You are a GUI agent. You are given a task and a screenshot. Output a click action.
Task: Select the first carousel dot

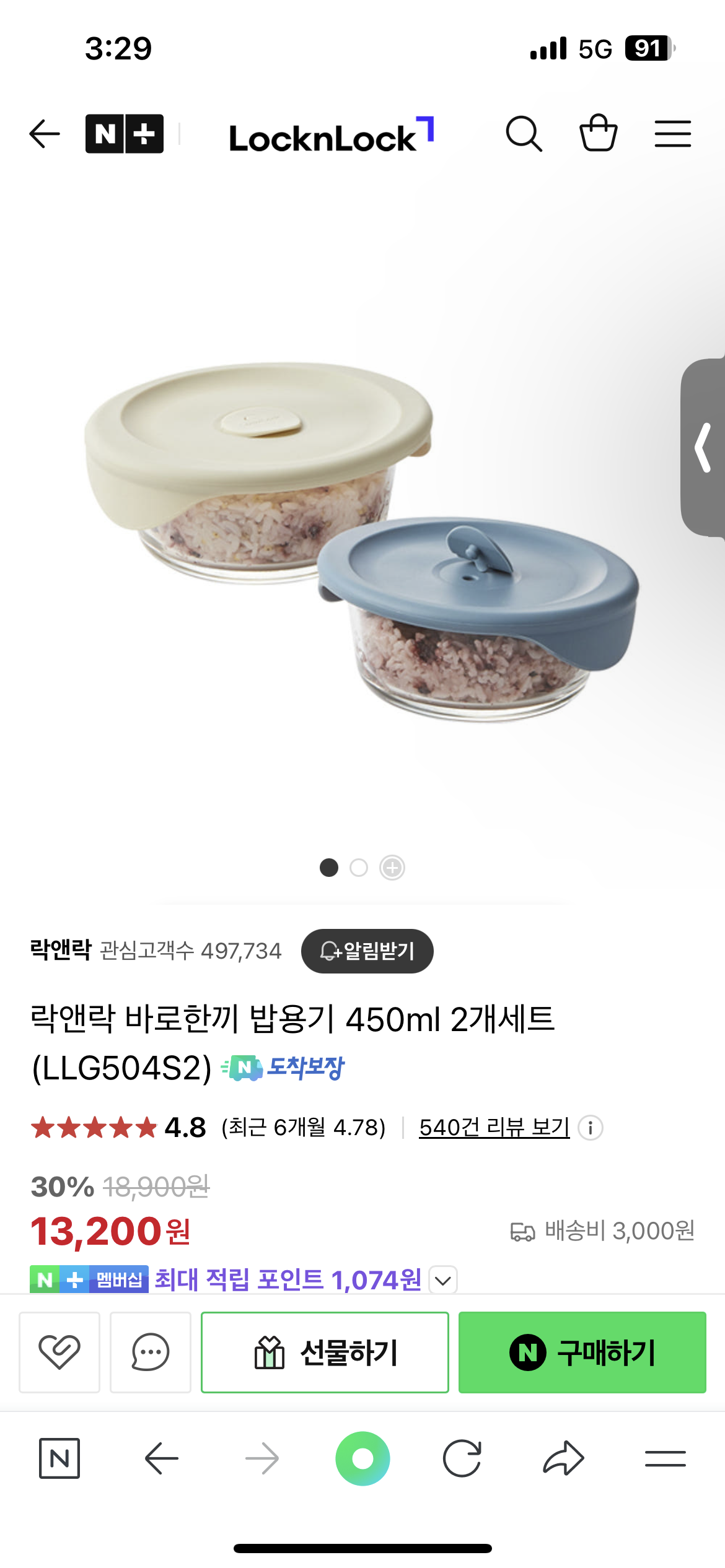pyautogui.click(x=329, y=868)
